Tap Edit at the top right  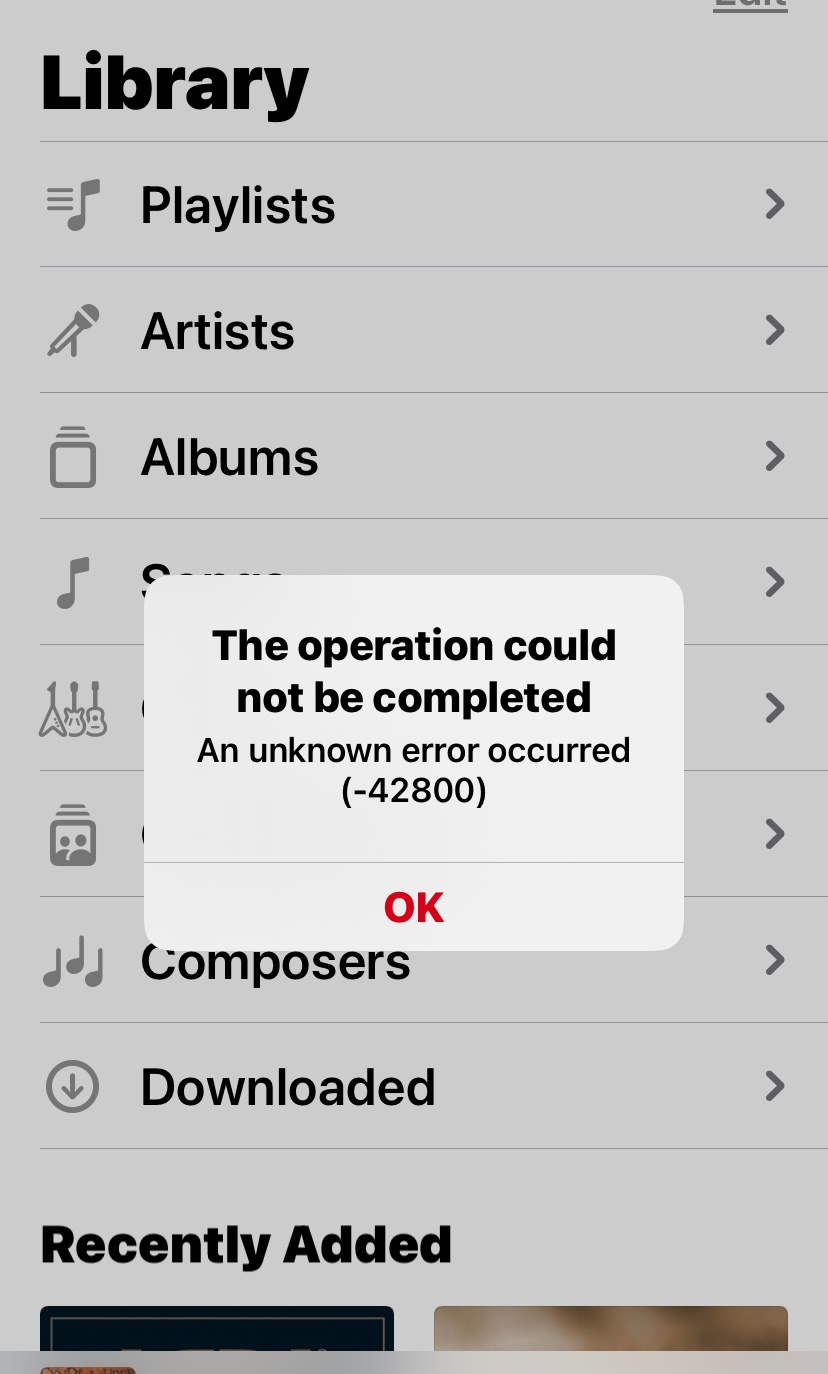click(x=750, y=4)
